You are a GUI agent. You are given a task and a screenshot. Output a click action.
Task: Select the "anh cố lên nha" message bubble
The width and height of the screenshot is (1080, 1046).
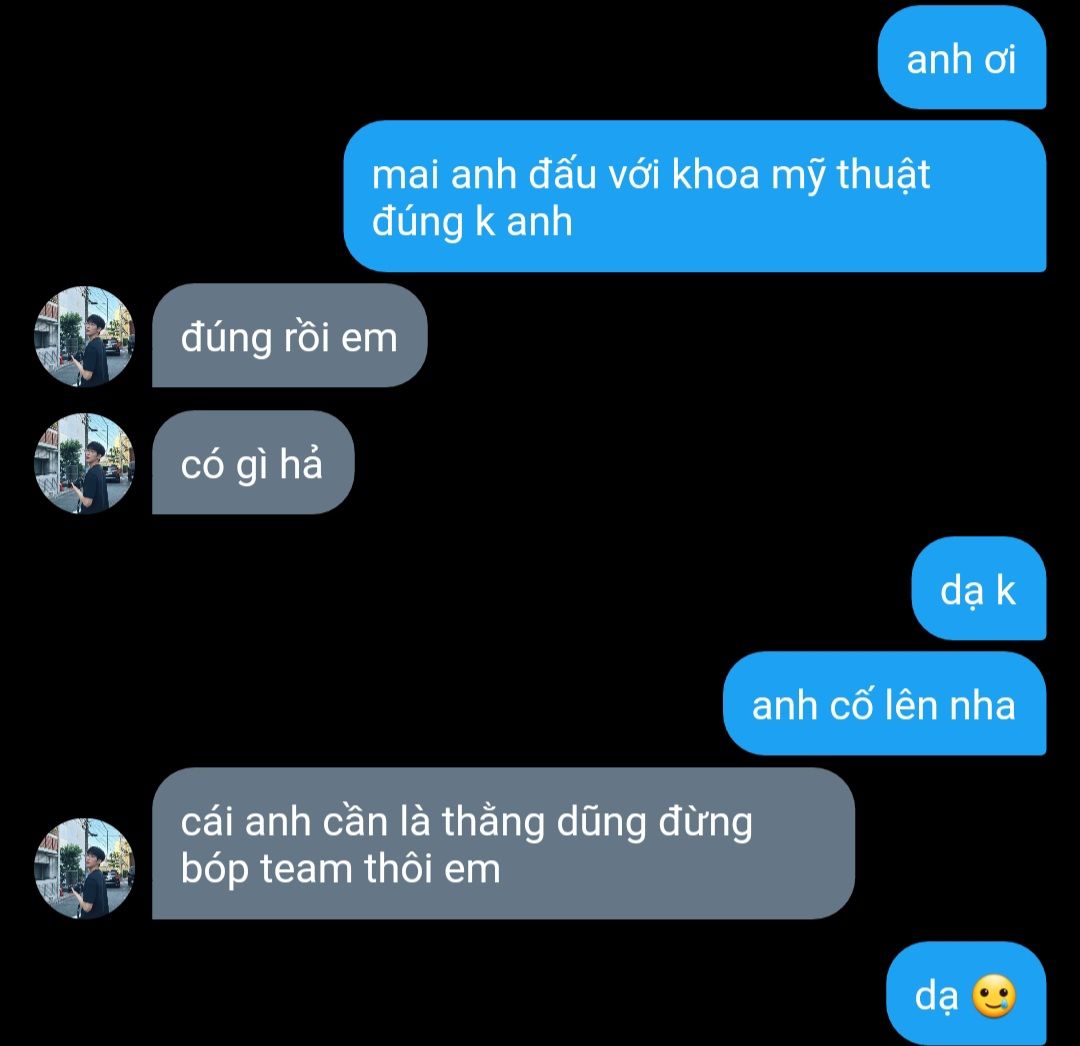(x=883, y=704)
